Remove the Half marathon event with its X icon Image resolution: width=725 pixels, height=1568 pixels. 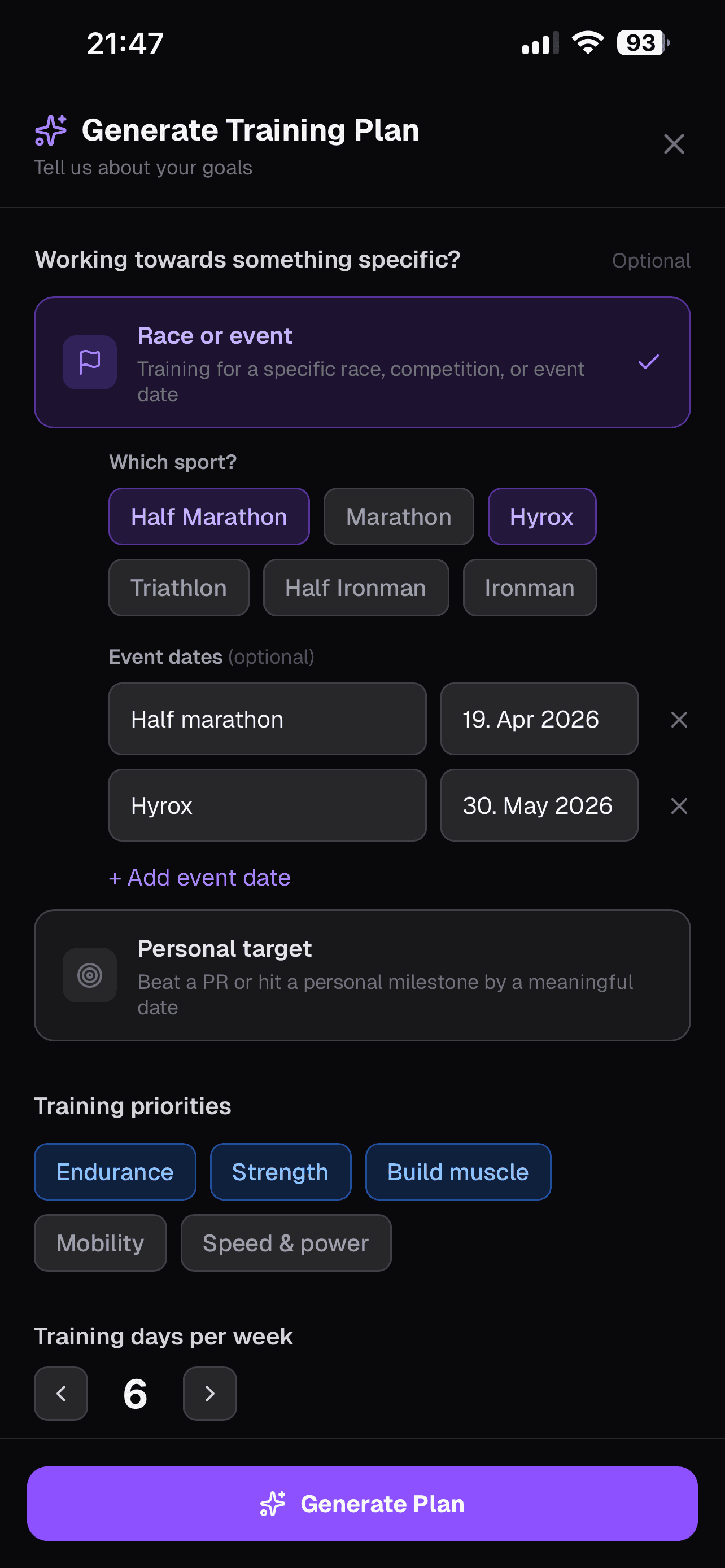pos(679,719)
